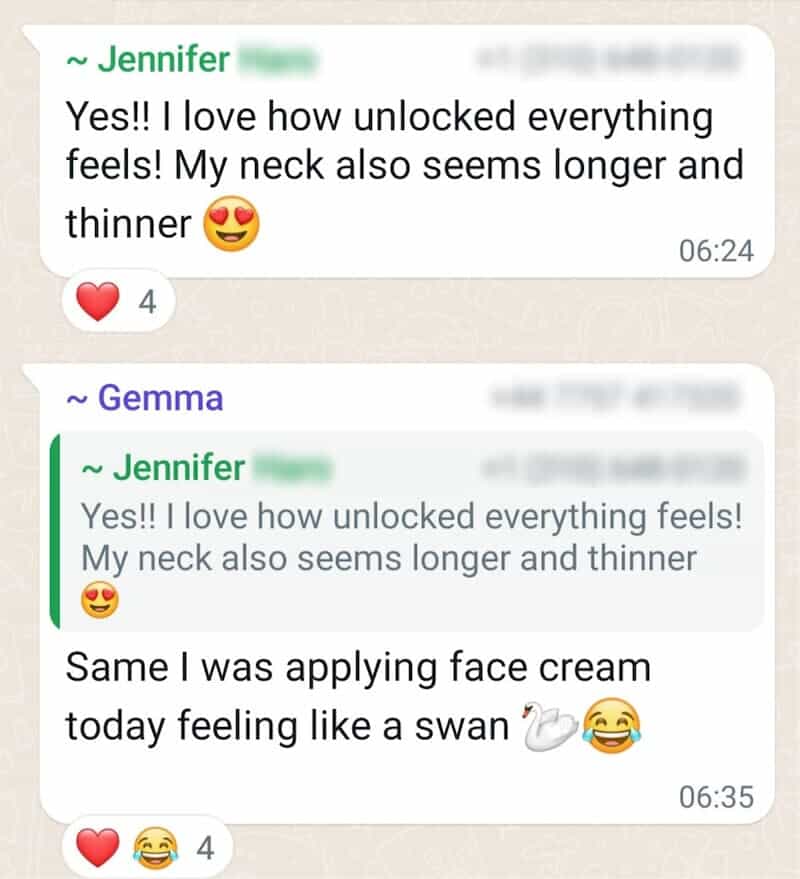Screen dimensions: 800x879
Task: Open the heart reactions under Jennifer's message
Action: [x=118, y=302]
